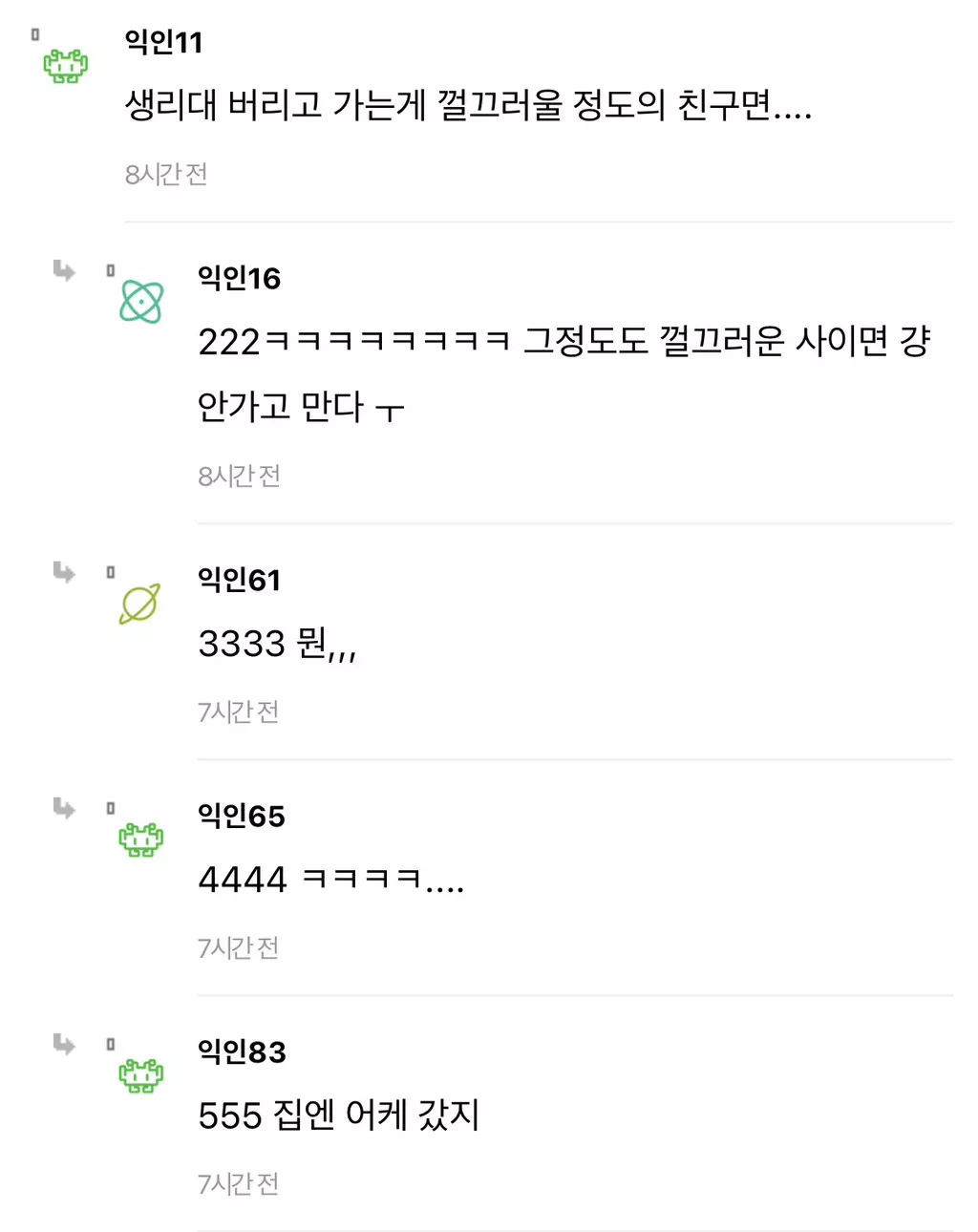Tap 익인61's reply "3333 뭔,,,"
The width and height of the screenshot is (978, 1232).
coord(277,644)
